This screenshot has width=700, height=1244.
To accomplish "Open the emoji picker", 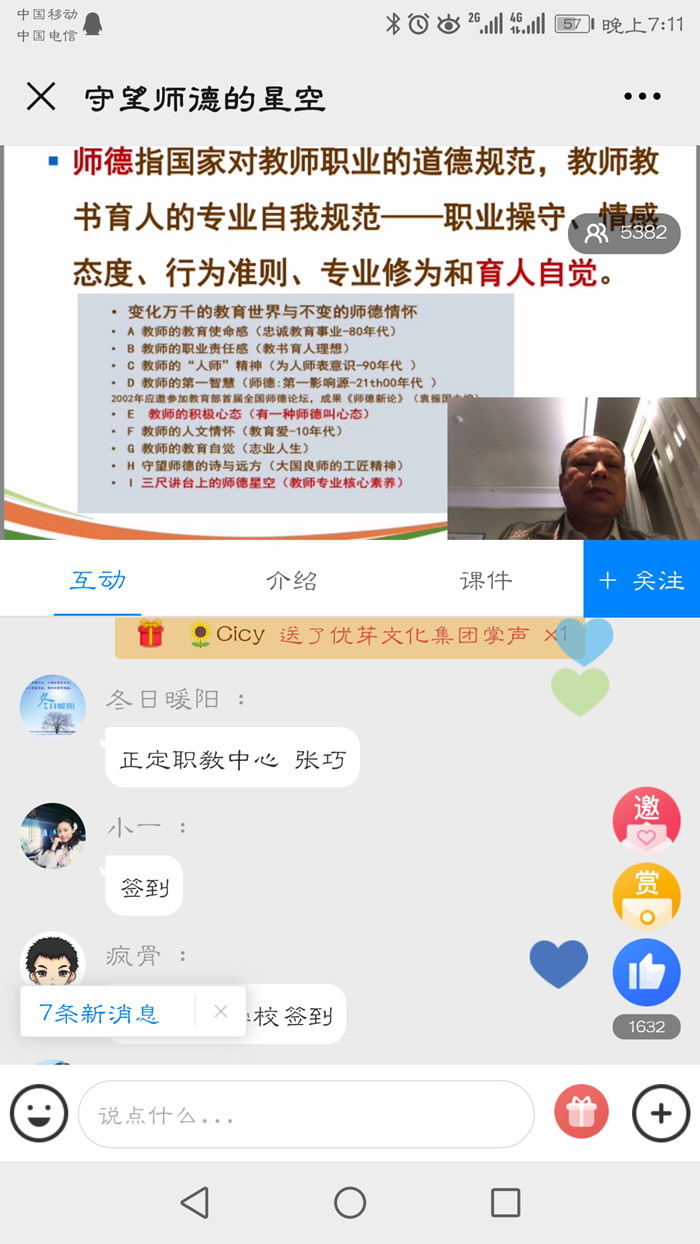I will [x=39, y=1113].
